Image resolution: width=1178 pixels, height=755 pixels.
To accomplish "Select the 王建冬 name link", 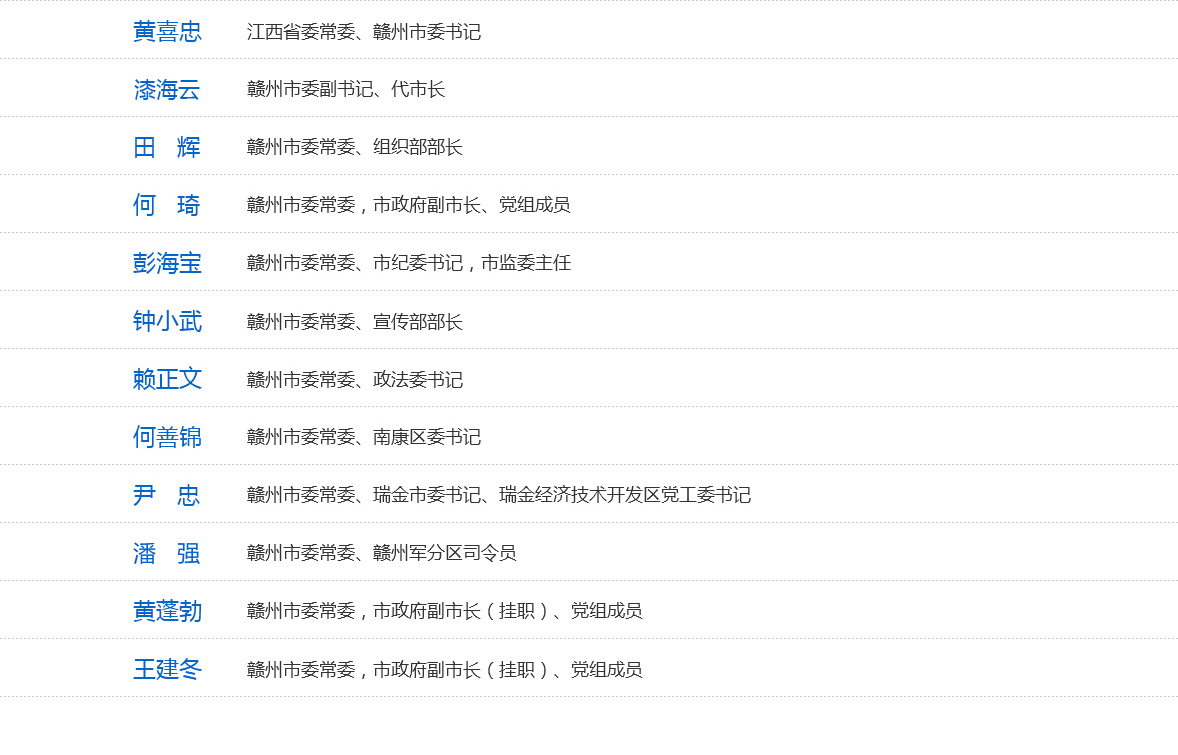I will point(167,669).
